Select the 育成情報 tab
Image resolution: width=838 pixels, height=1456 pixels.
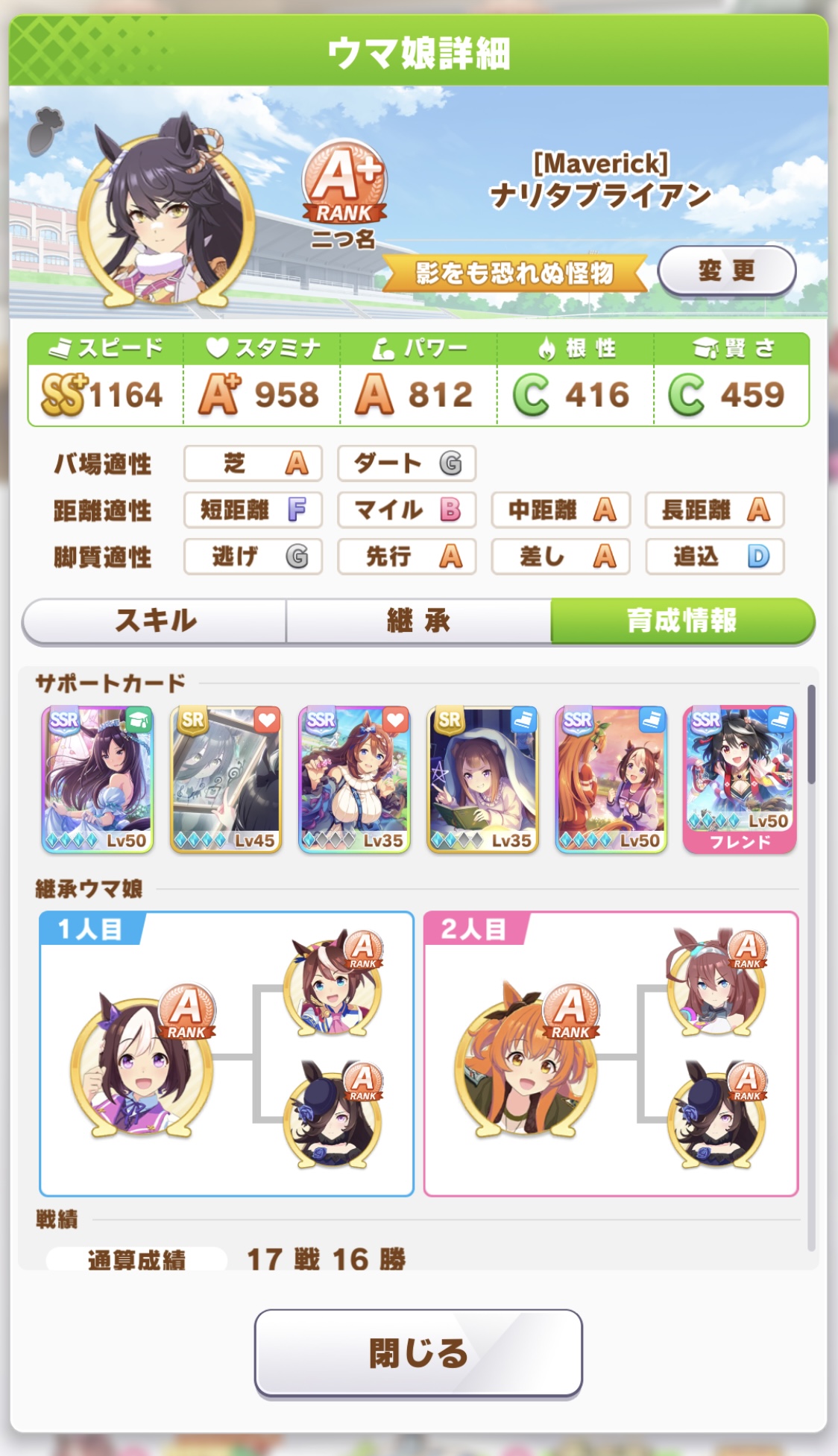(682, 621)
